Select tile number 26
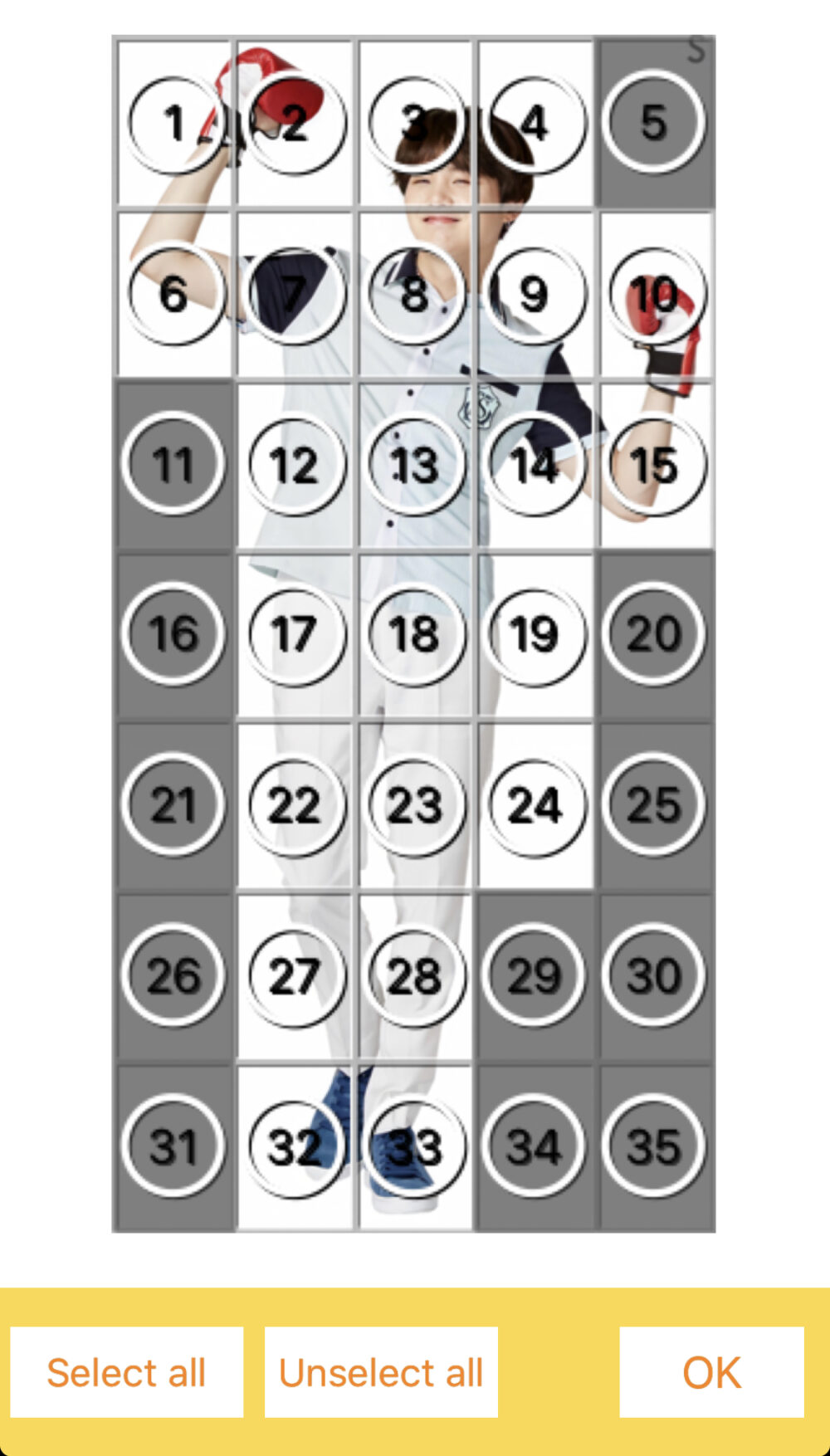830x1456 pixels. tap(173, 975)
